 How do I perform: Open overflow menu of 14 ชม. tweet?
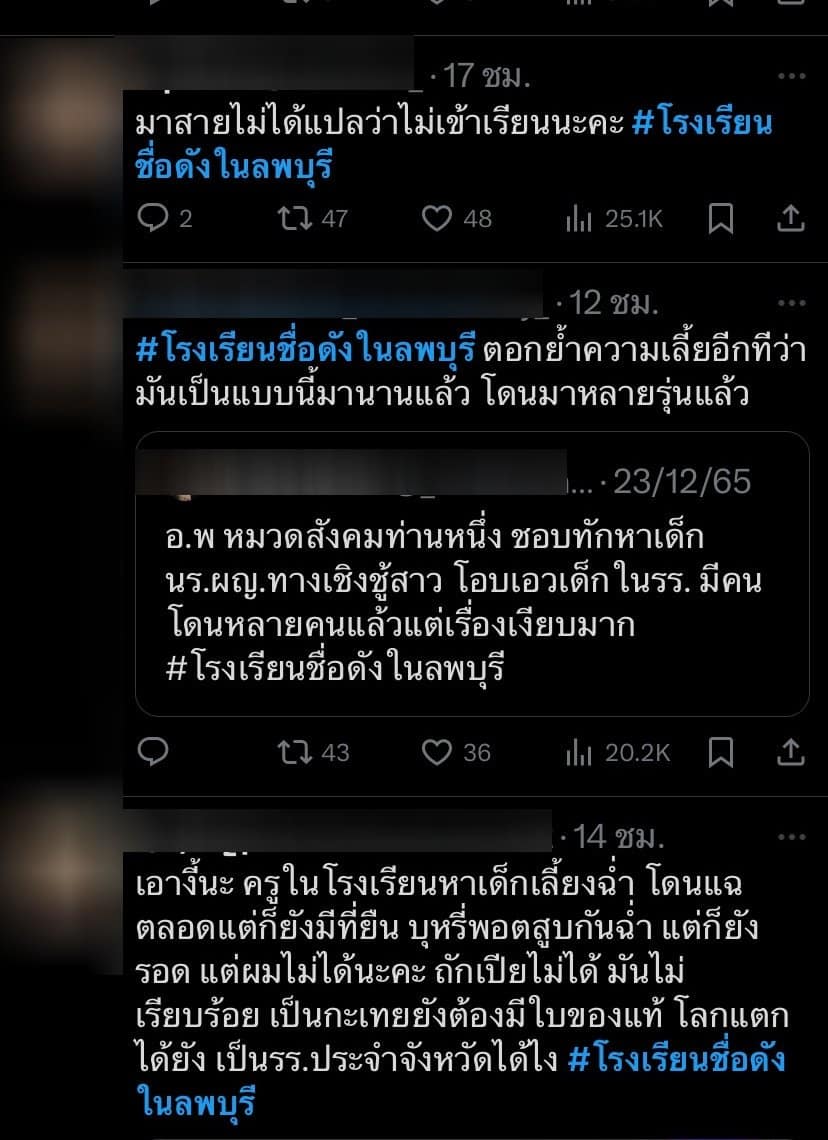791,835
